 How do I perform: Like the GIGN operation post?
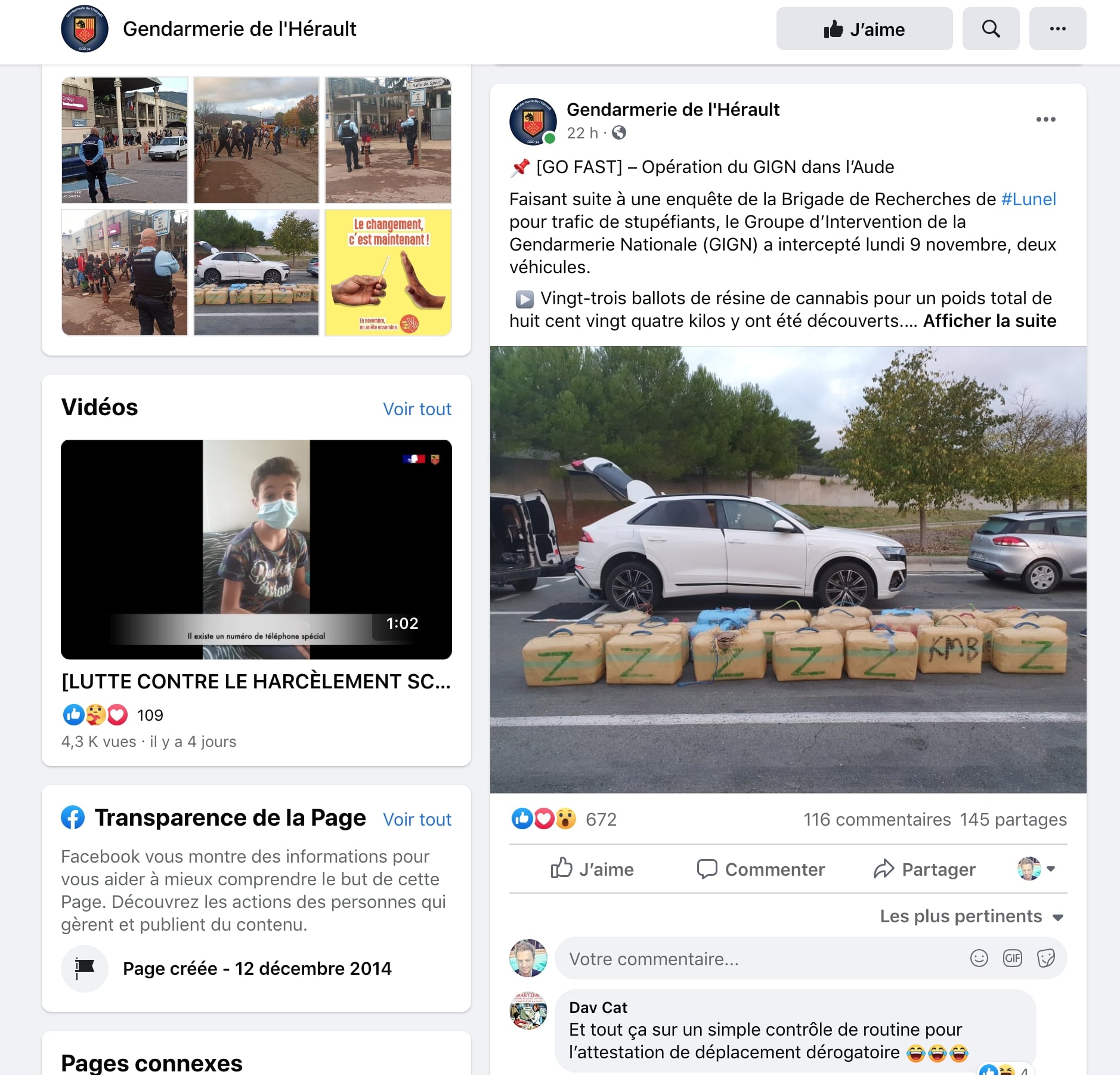tap(592, 869)
